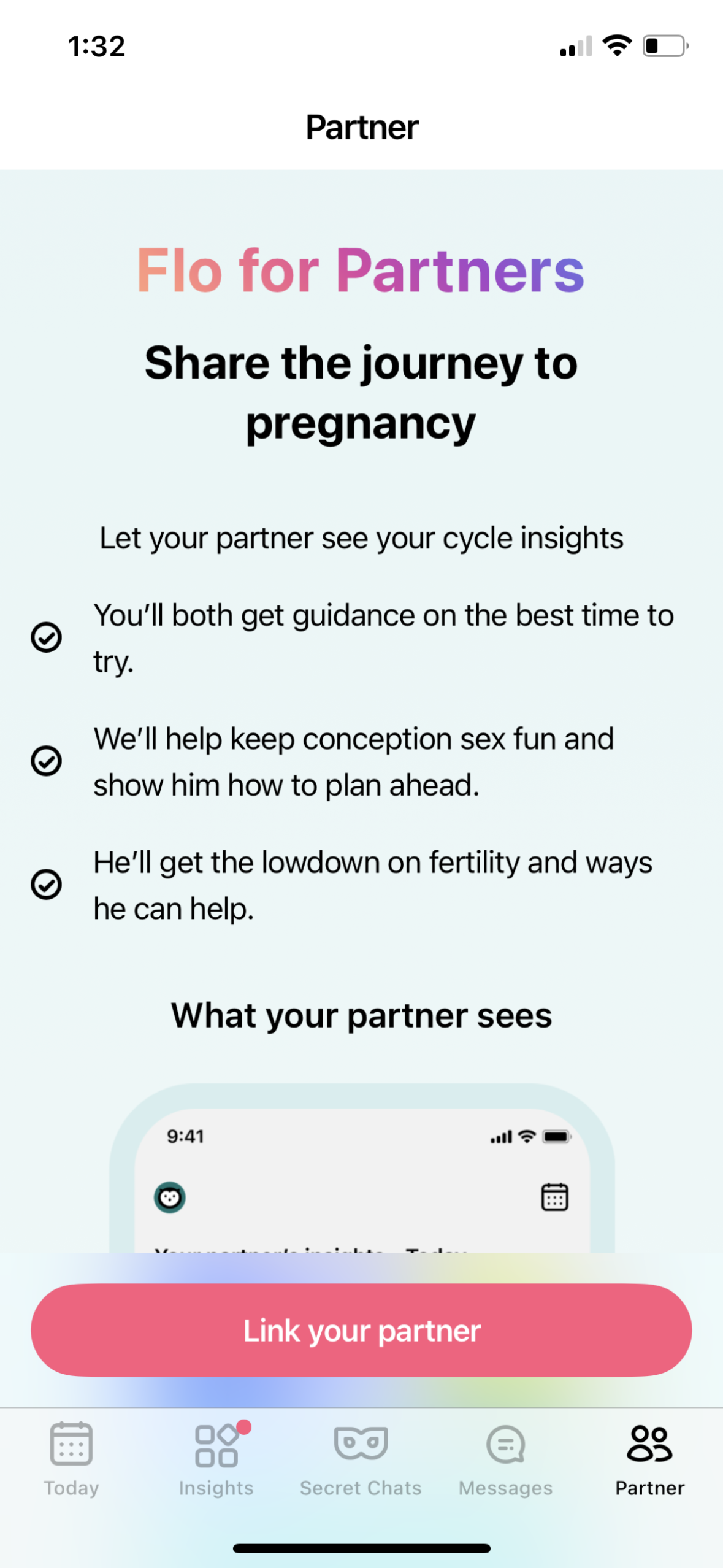Toggle the checkmark beside conception sex fun tip
The height and width of the screenshot is (1568, 723).
(47, 761)
